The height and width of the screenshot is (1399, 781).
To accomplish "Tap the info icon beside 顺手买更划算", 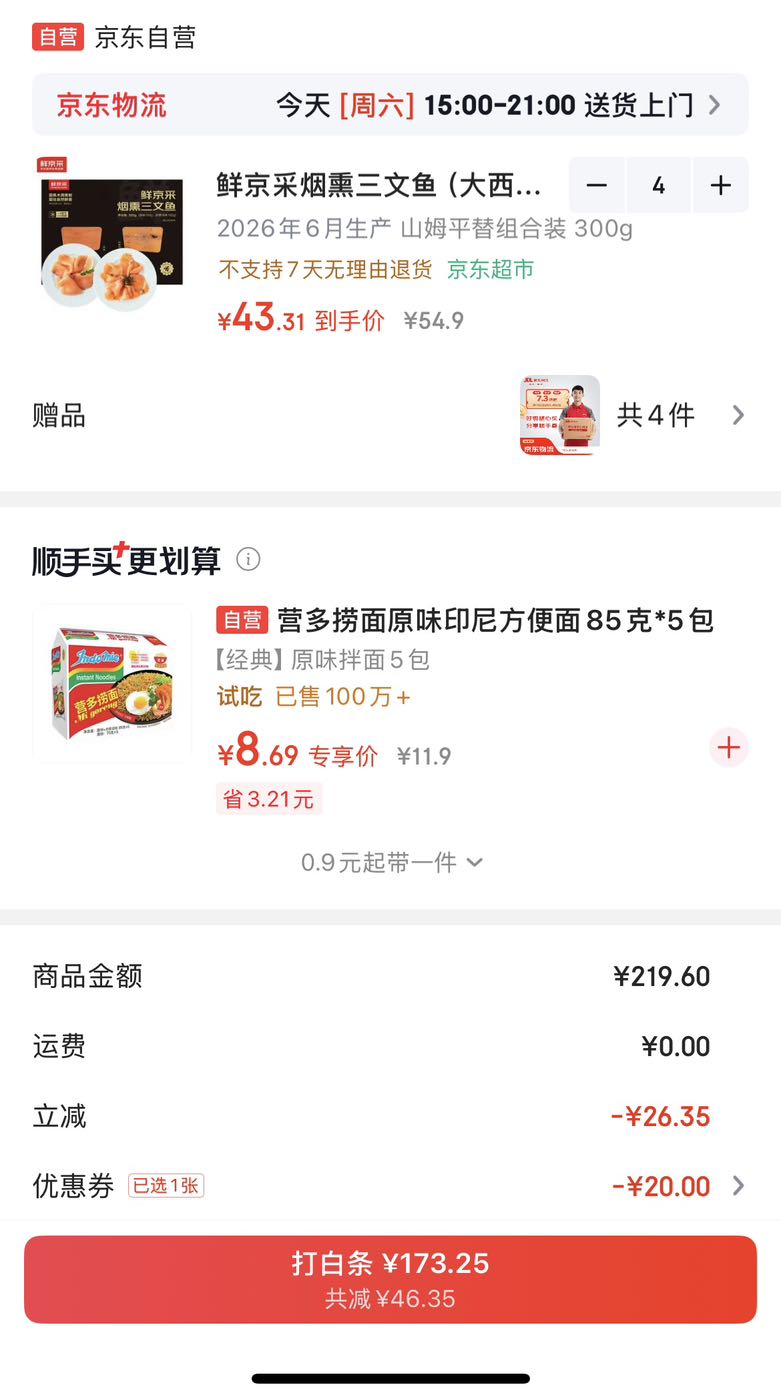I will coord(248,559).
